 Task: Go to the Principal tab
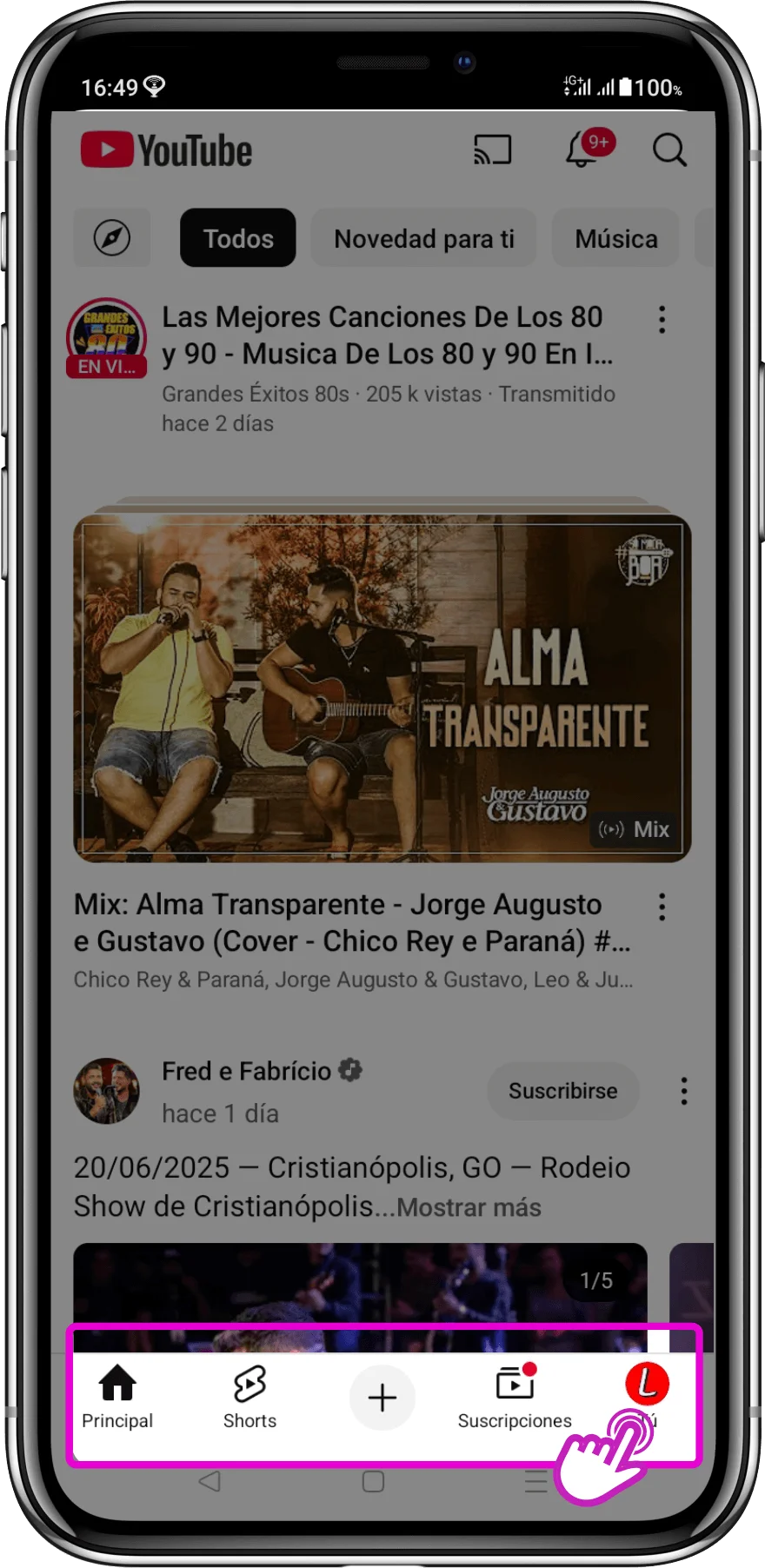[x=117, y=1397]
